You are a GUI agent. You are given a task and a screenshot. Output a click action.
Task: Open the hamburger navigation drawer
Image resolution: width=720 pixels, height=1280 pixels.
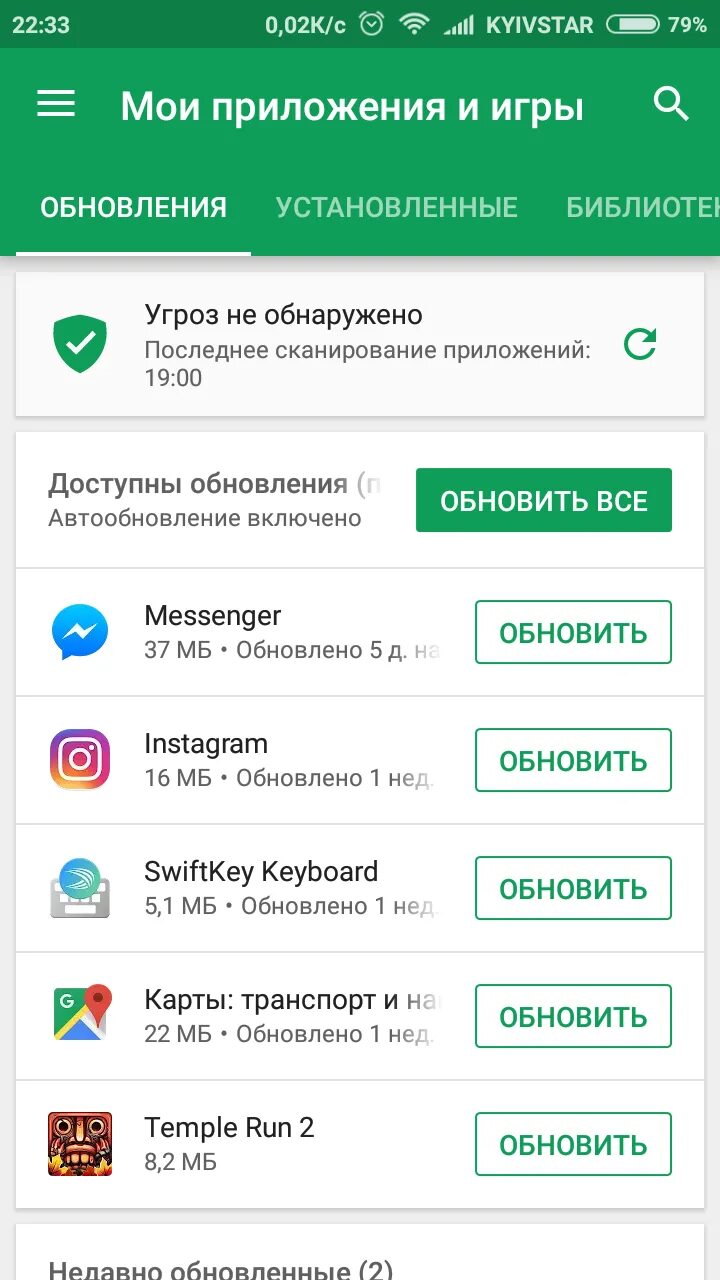click(56, 104)
